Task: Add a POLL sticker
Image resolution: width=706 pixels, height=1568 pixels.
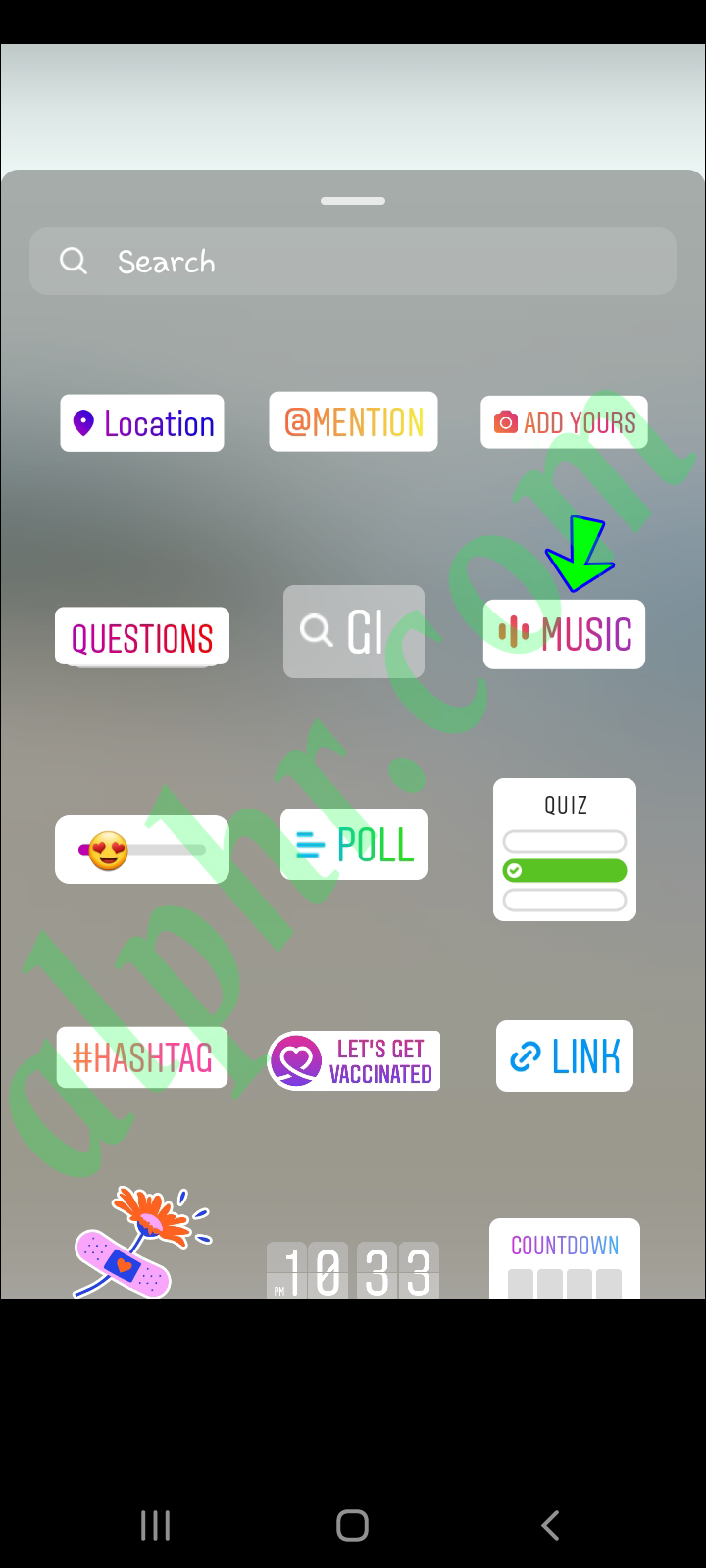Action: (x=354, y=844)
